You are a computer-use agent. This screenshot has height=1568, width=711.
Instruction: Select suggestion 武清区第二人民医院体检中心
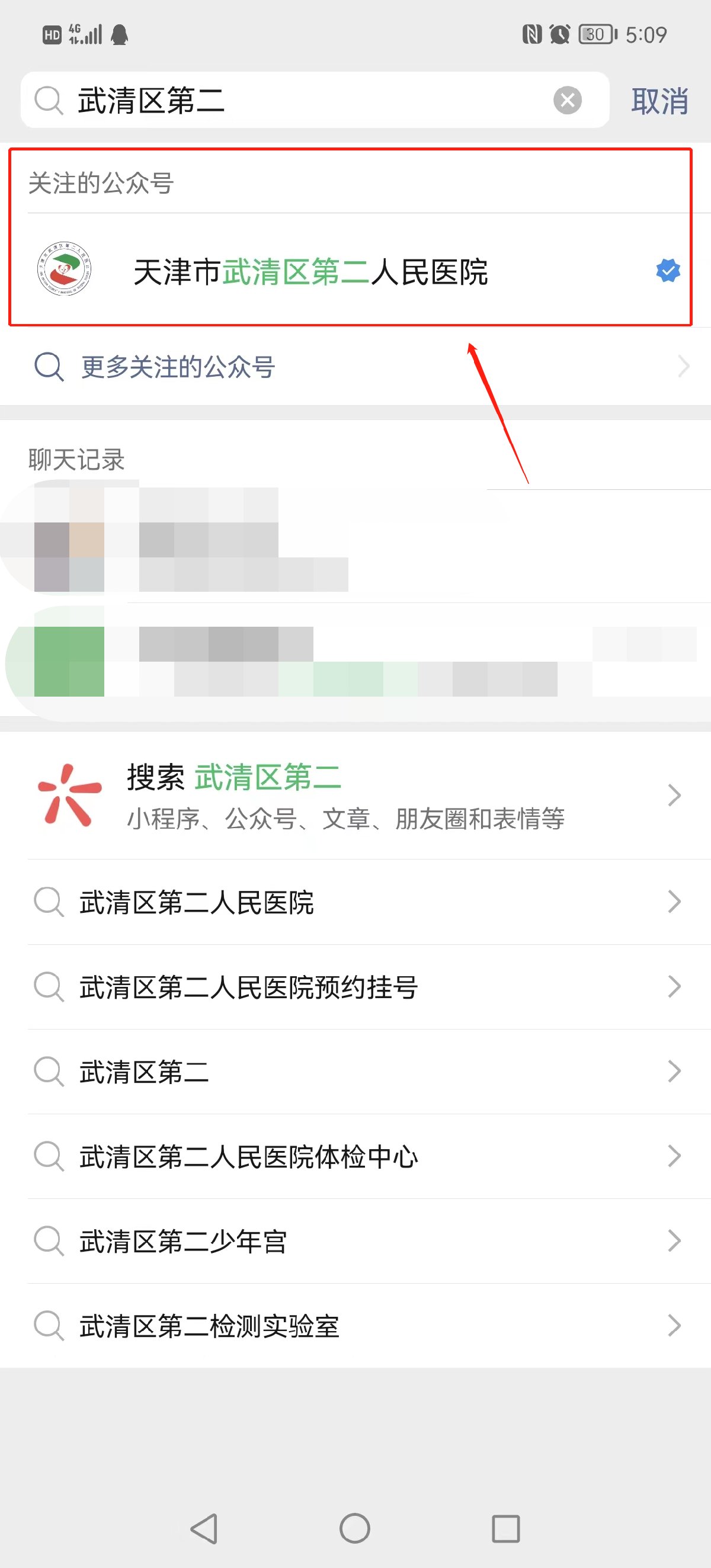(248, 1156)
